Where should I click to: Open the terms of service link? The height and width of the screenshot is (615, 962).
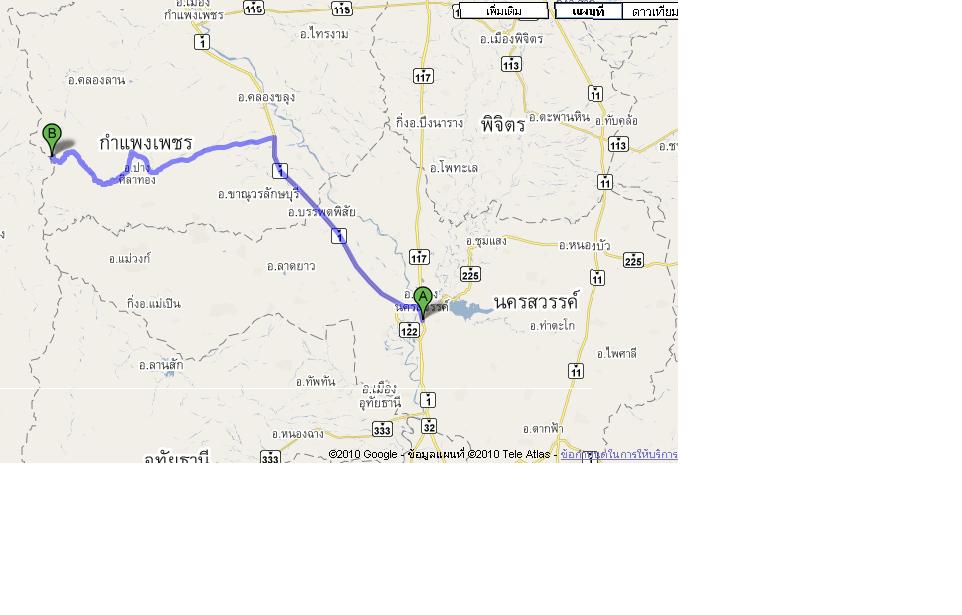point(619,454)
